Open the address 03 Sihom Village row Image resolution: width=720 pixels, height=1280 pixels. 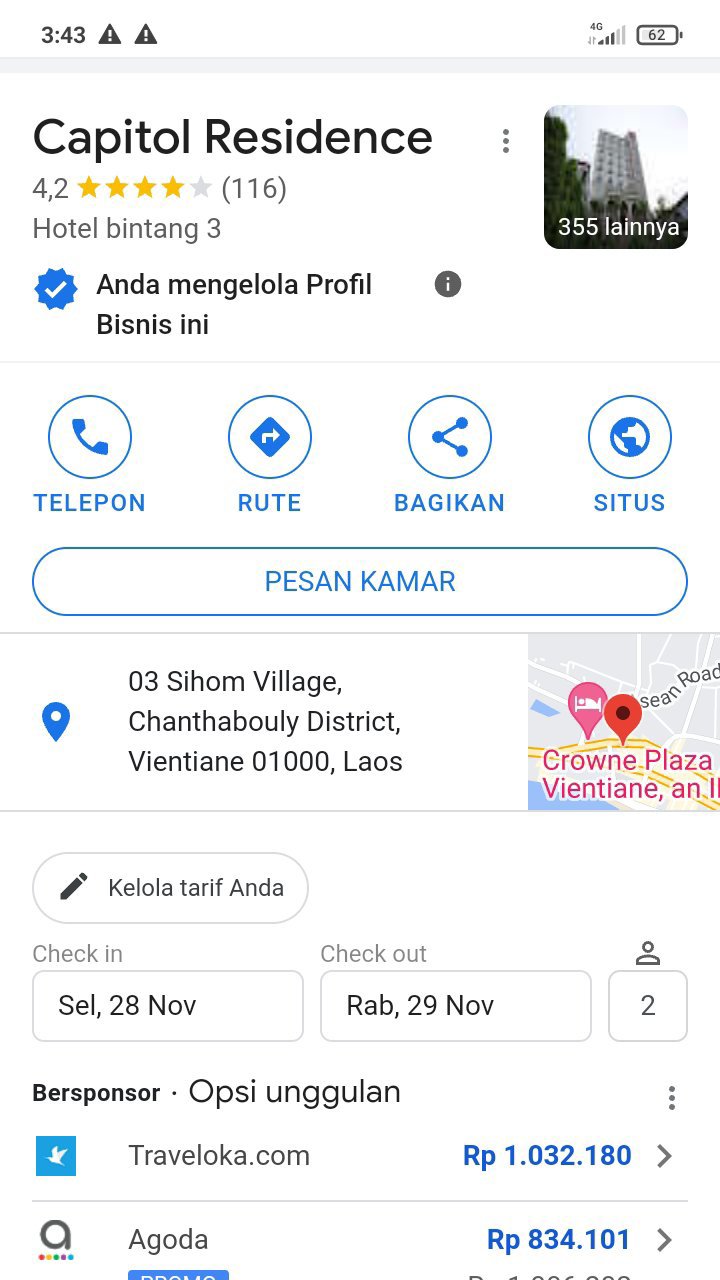coord(265,721)
